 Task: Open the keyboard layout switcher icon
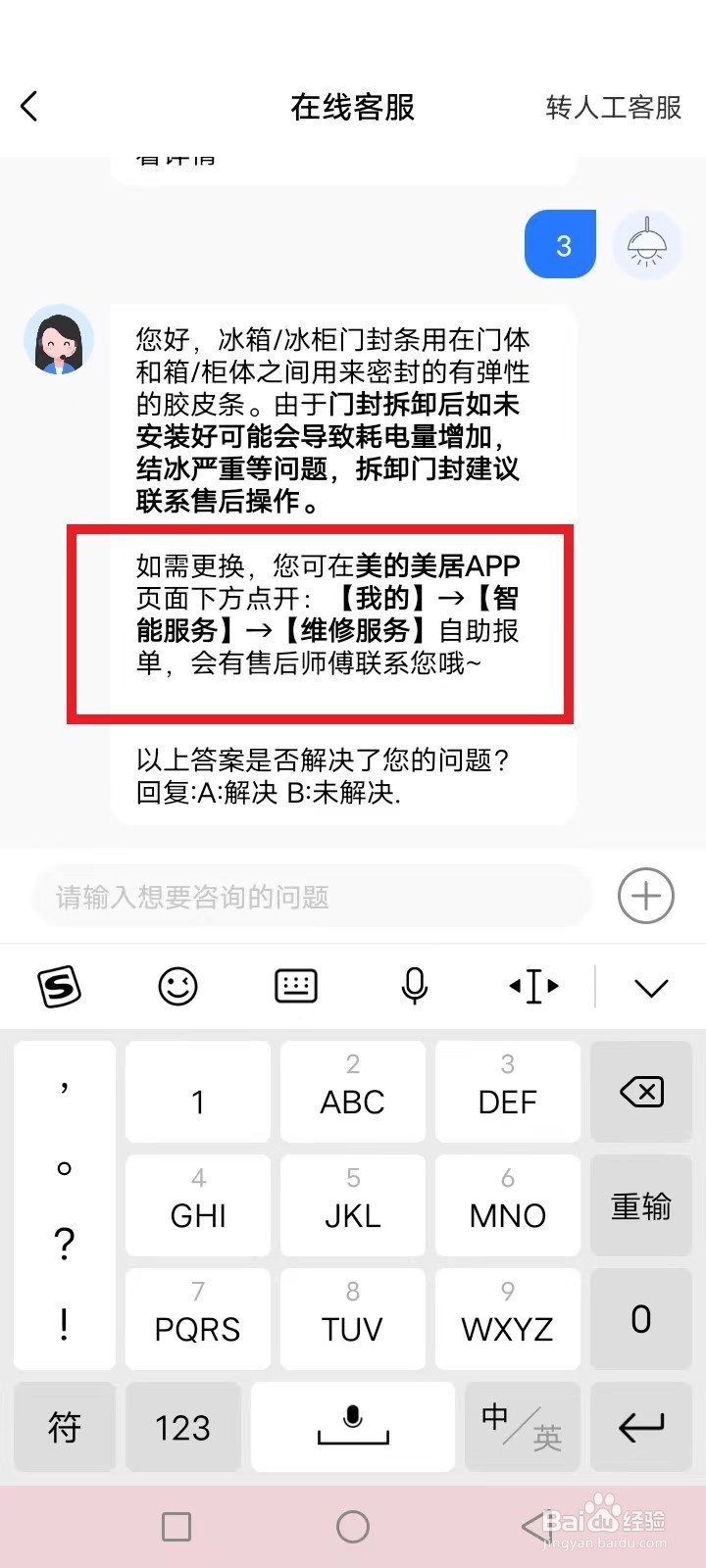tap(296, 987)
